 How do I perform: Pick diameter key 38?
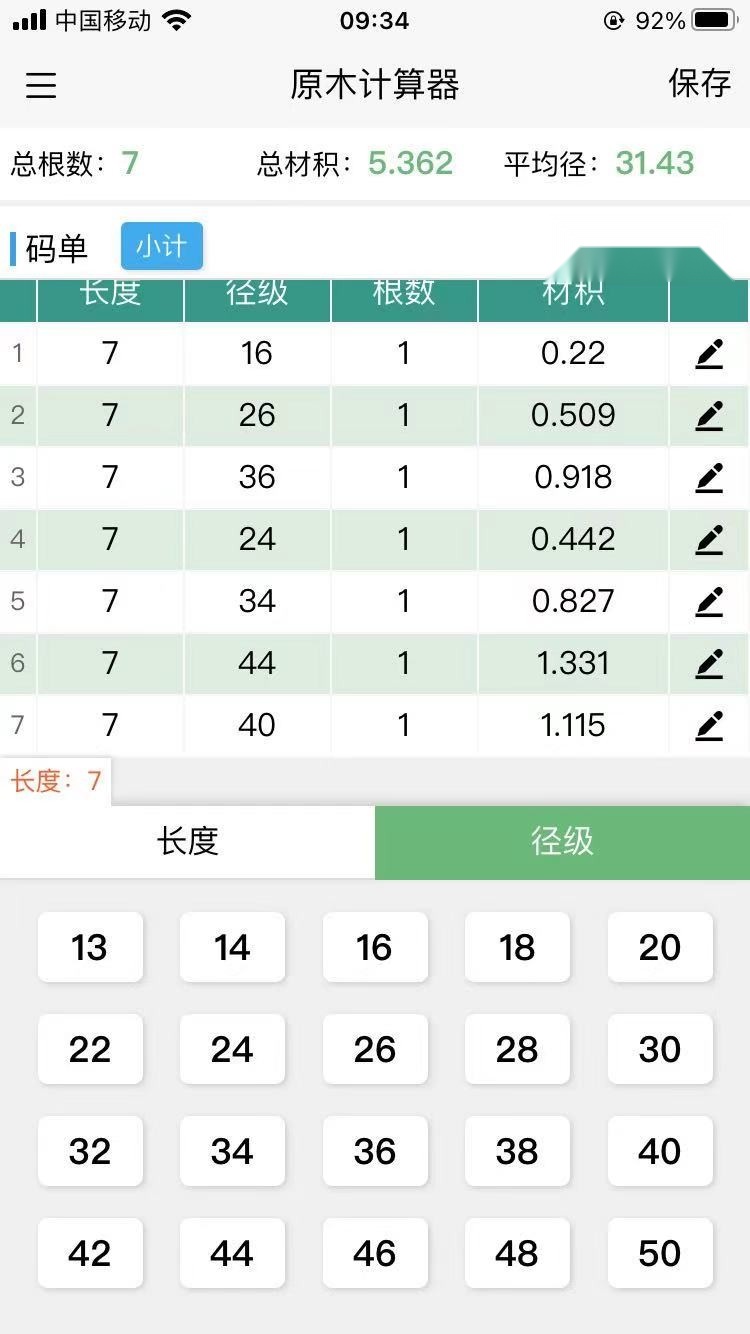[517, 1151]
